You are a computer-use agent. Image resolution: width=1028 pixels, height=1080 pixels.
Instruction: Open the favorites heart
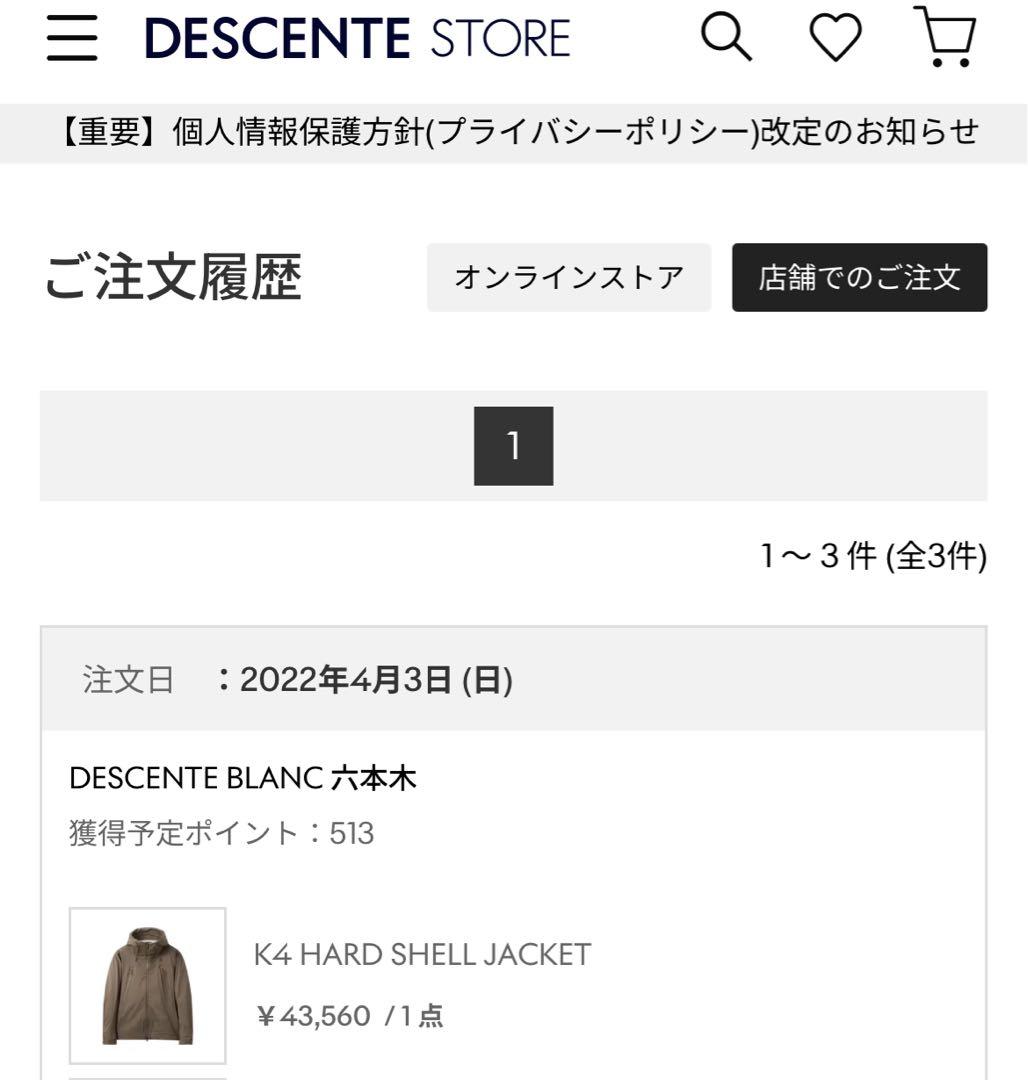(x=835, y=39)
